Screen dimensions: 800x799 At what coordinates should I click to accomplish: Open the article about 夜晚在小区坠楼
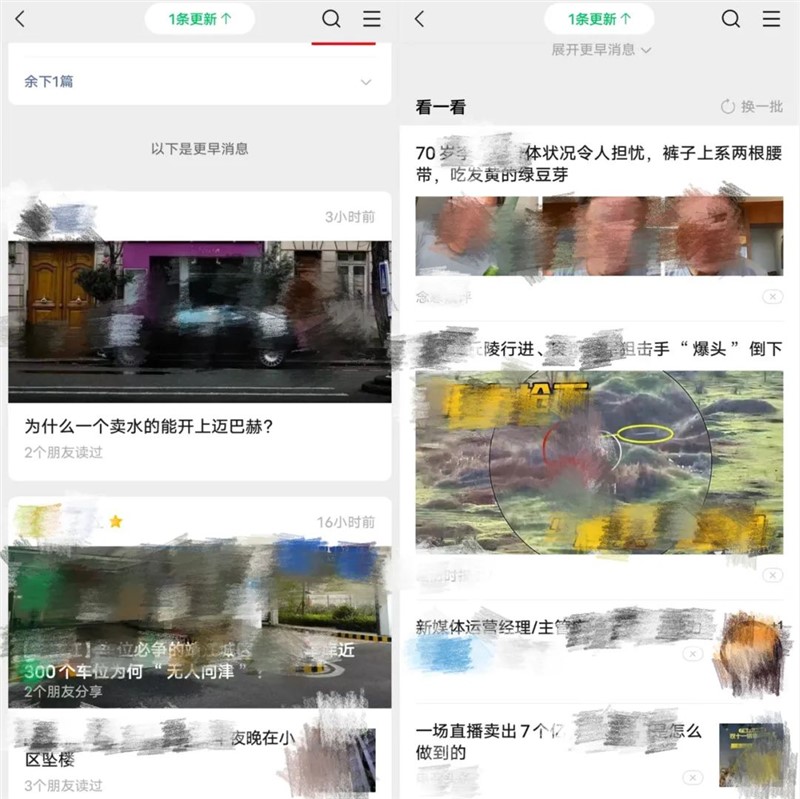pos(199,760)
